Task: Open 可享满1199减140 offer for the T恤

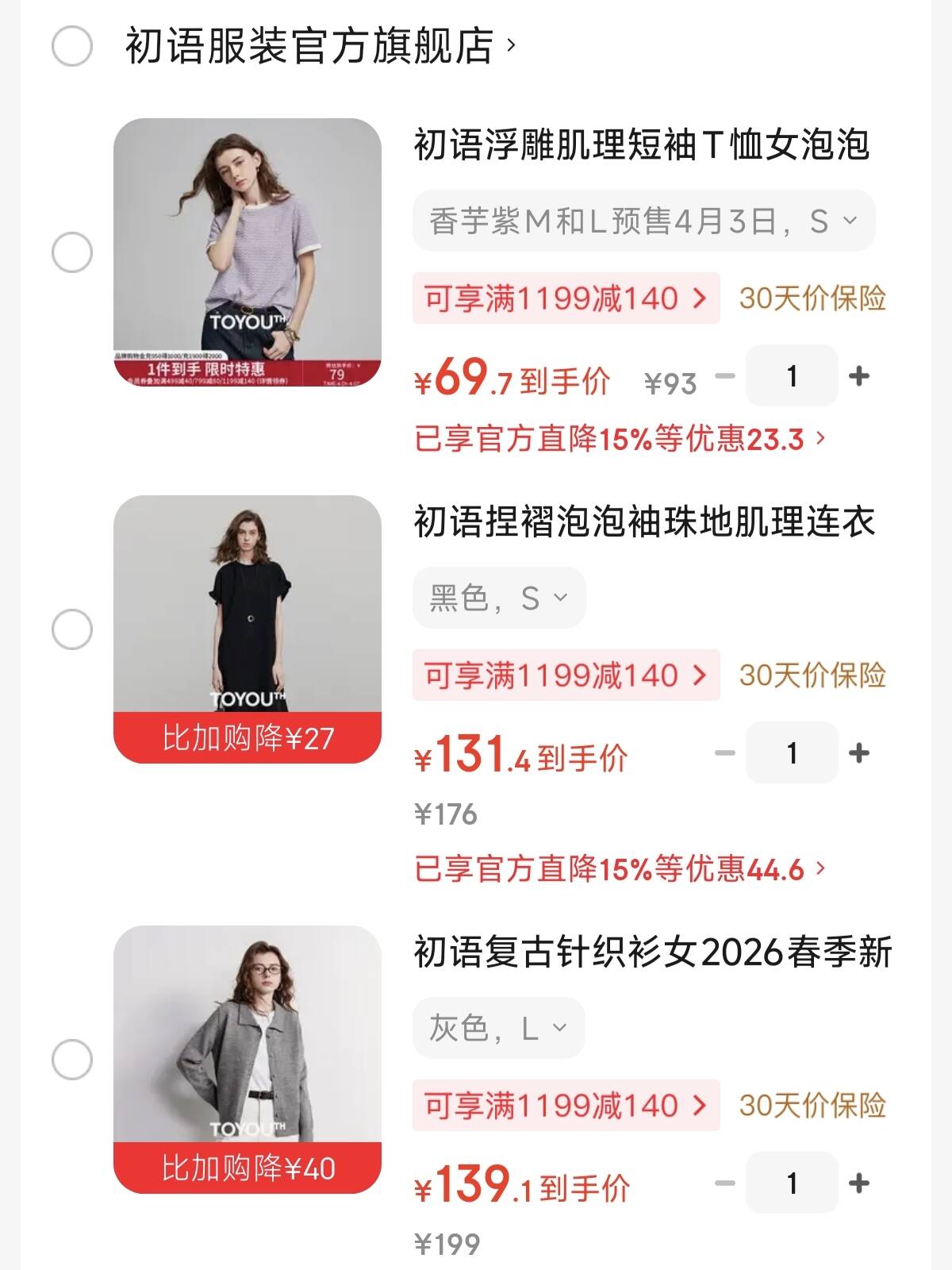Action: 566,298
